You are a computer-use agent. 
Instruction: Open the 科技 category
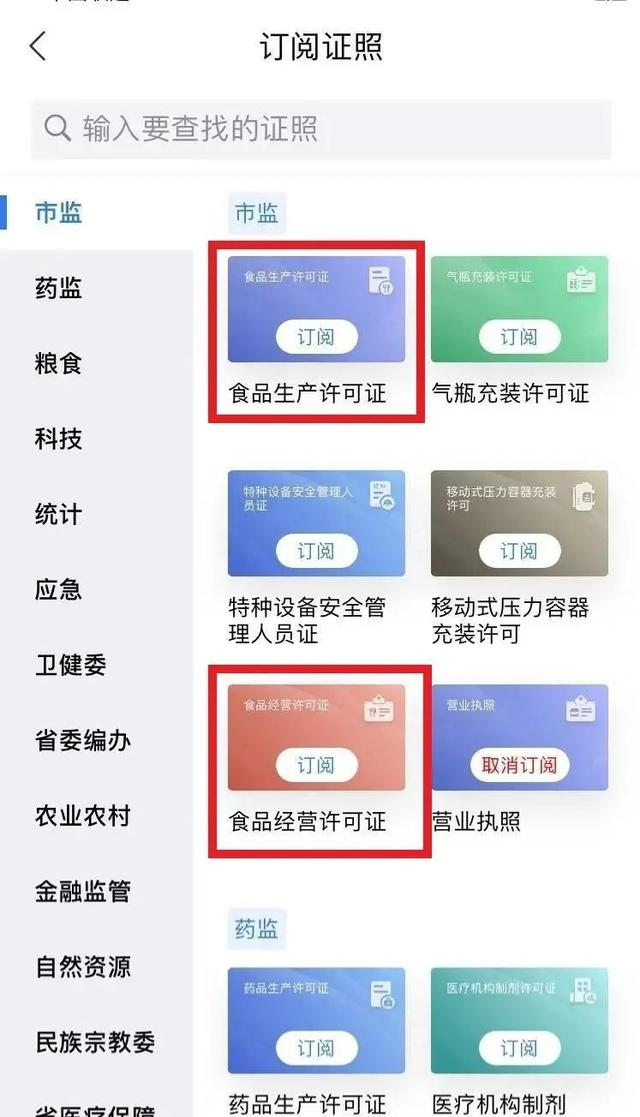(x=58, y=439)
